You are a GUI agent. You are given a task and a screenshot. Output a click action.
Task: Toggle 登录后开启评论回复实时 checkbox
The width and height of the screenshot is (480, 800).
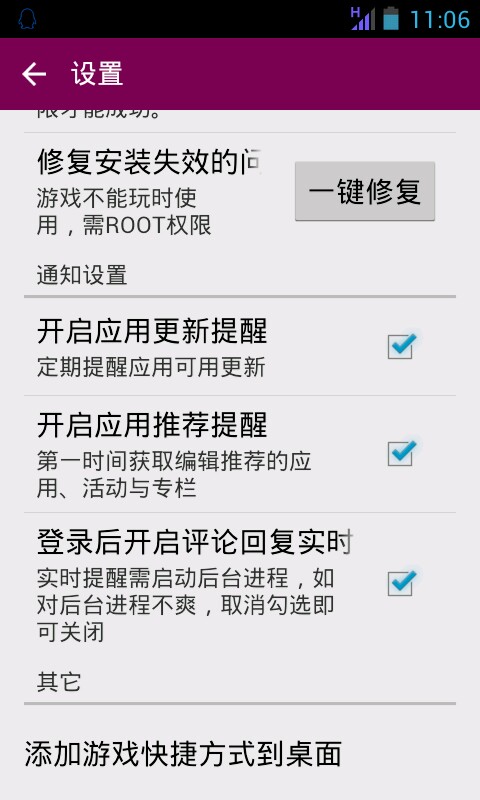point(401,582)
